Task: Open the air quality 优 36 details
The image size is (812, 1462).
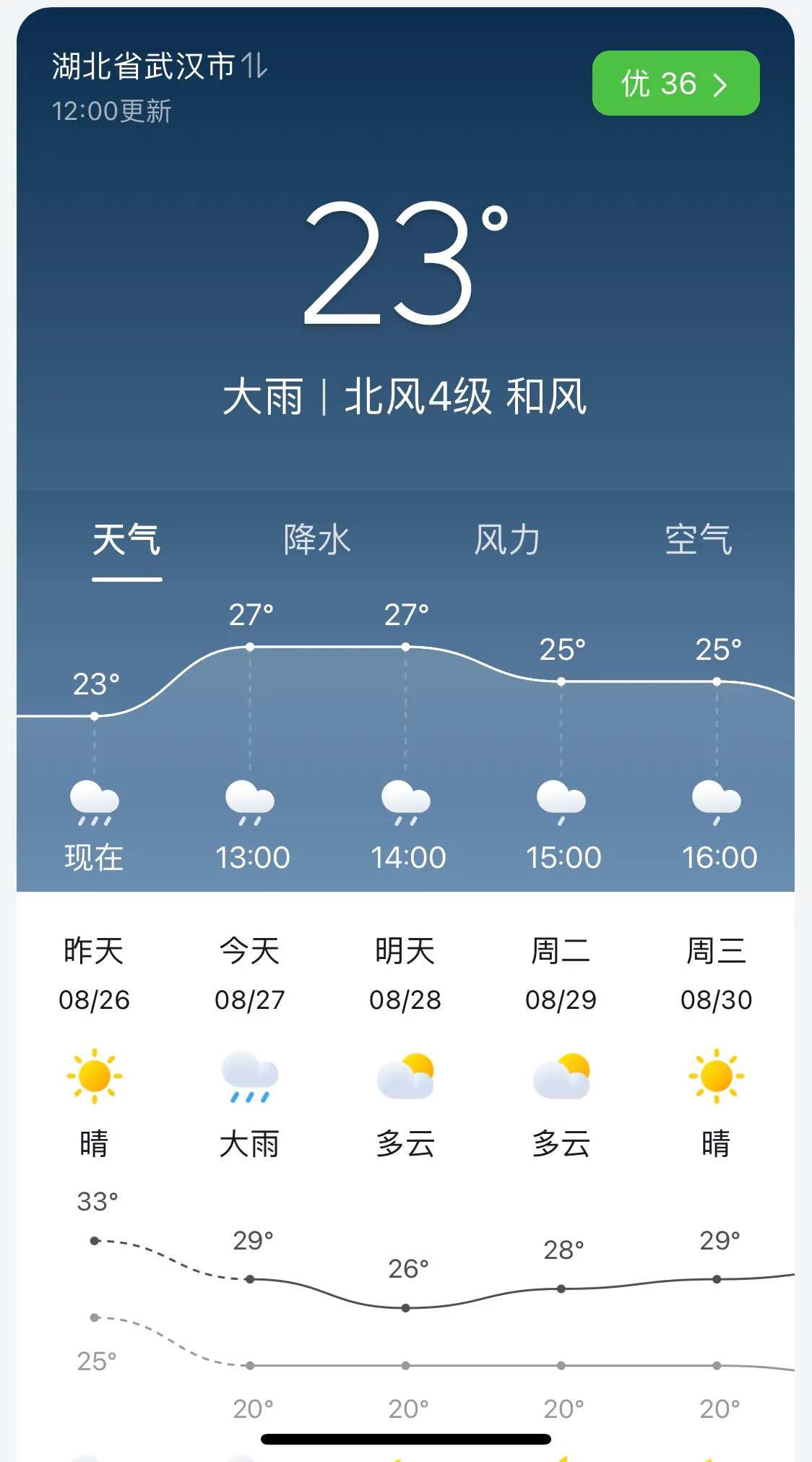Action: (x=675, y=83)
